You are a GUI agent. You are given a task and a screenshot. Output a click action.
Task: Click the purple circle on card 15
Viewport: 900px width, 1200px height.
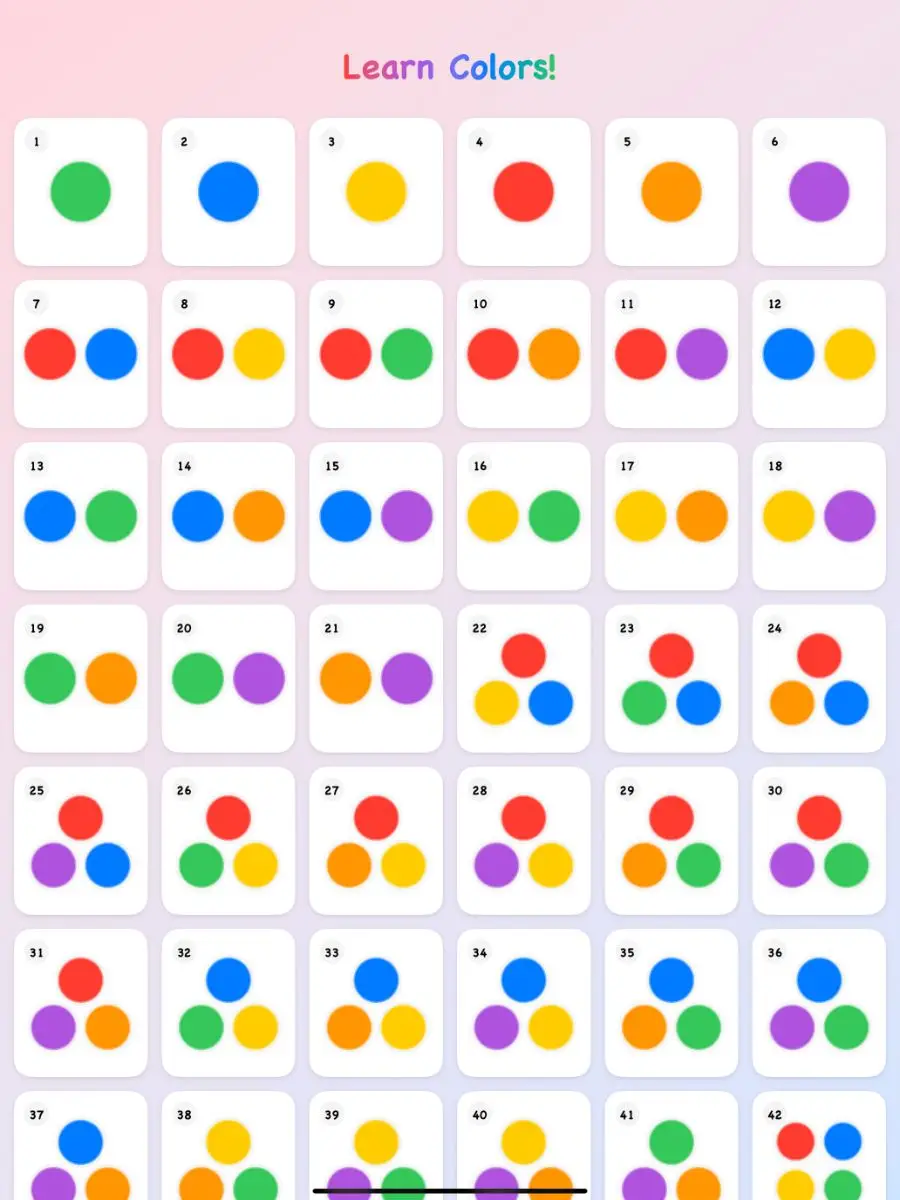(408, 515)
